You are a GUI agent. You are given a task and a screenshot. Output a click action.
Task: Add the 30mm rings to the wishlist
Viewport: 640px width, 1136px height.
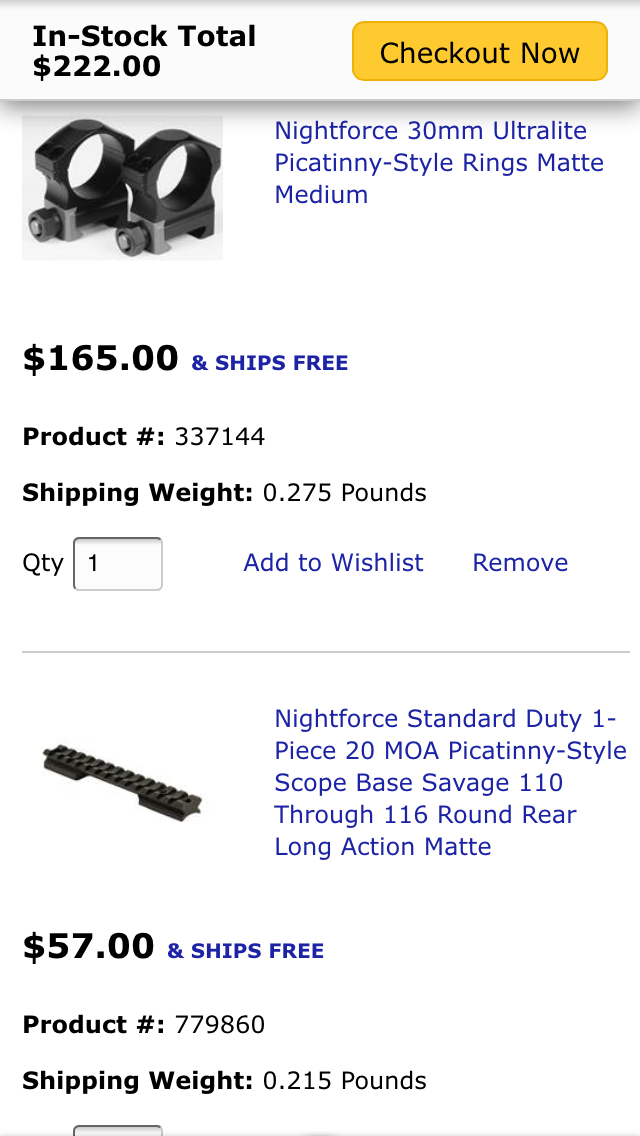(x=333, y=563)
